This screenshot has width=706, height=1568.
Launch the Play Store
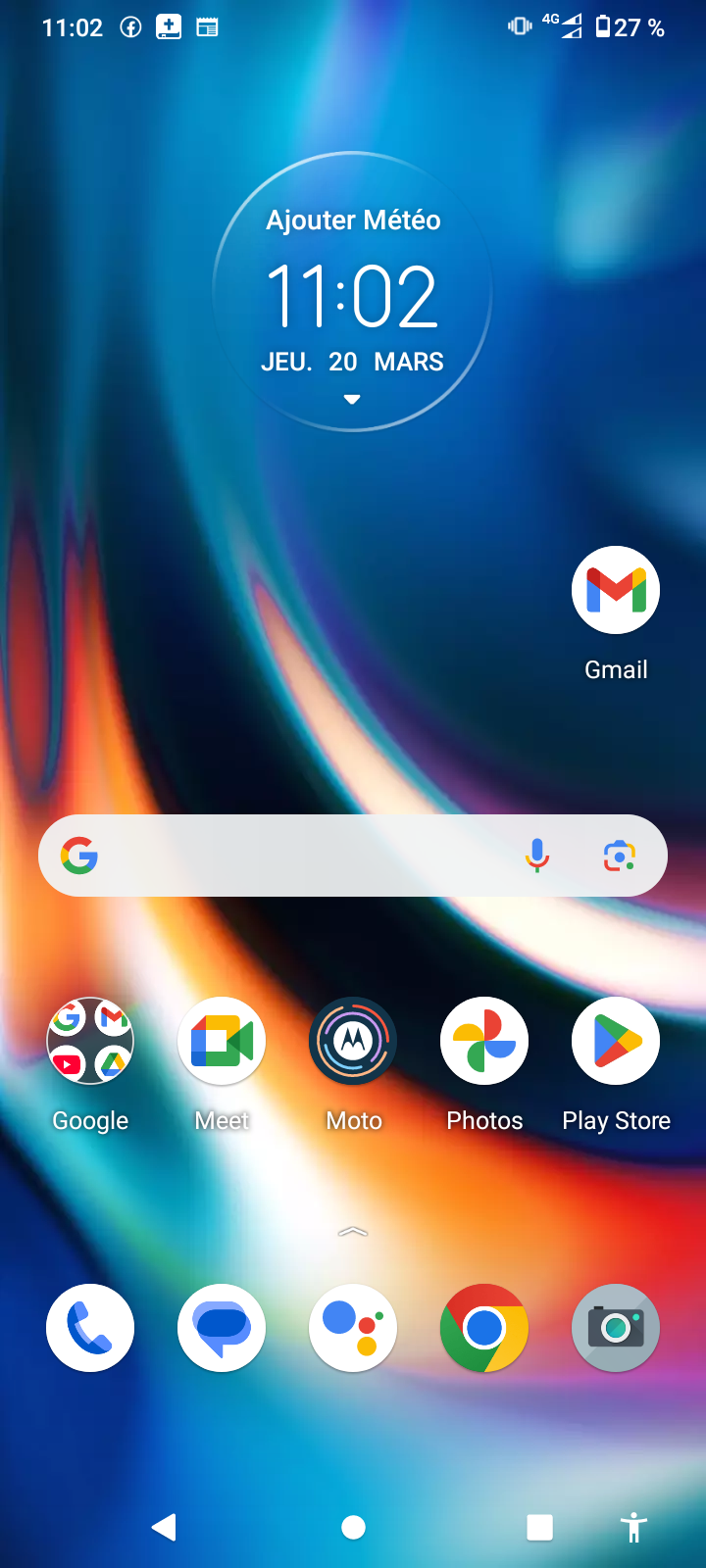pos(615,1040)
